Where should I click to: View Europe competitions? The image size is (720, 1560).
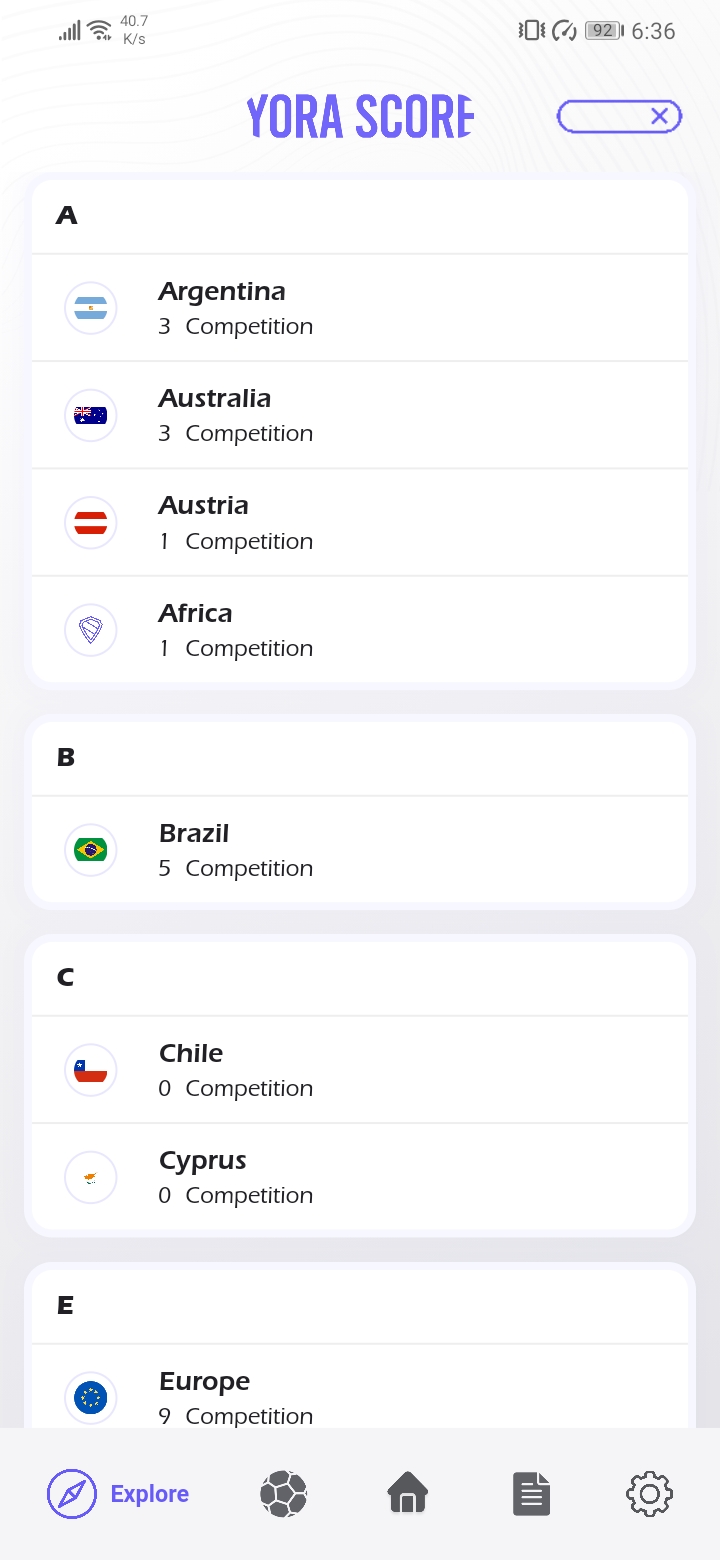coord(360,1397)
